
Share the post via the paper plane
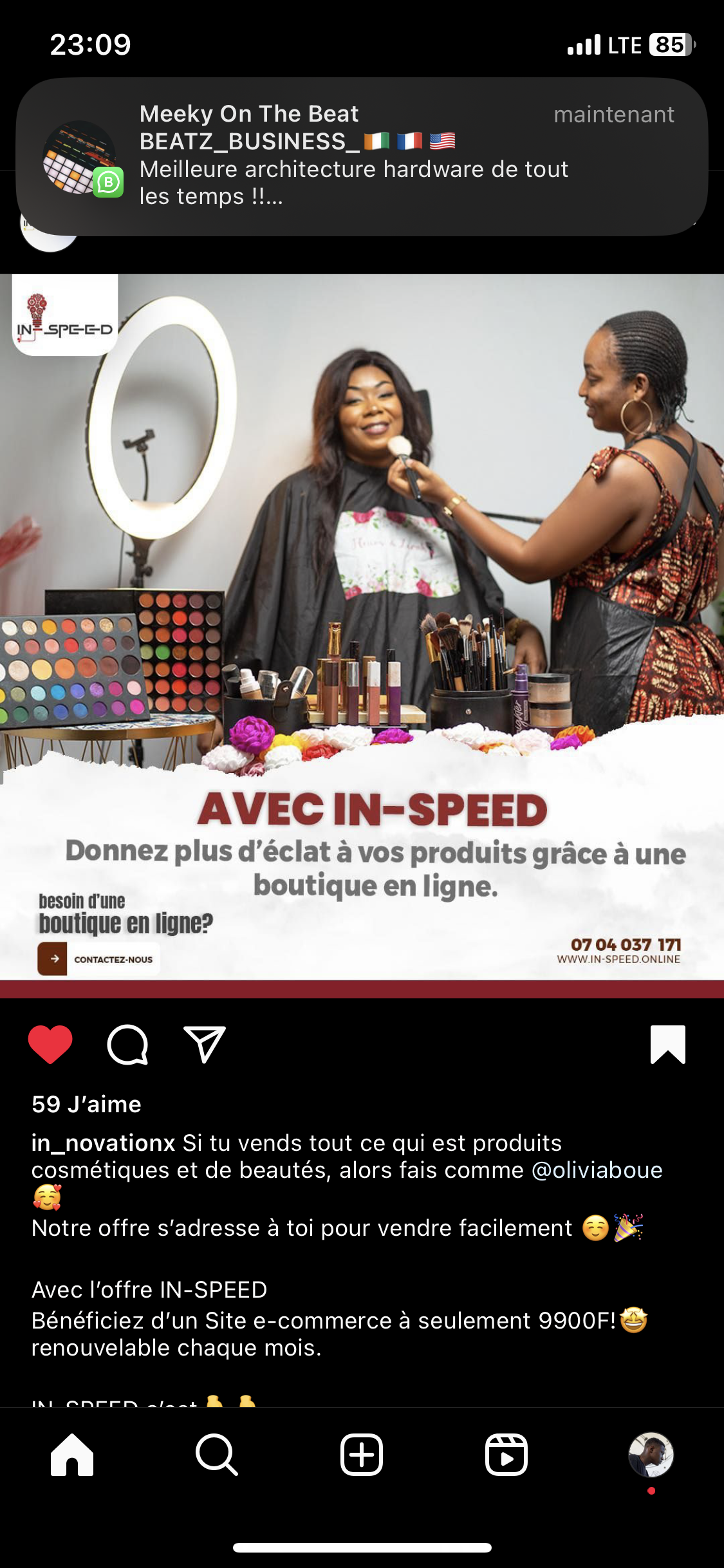[205, 1044]
